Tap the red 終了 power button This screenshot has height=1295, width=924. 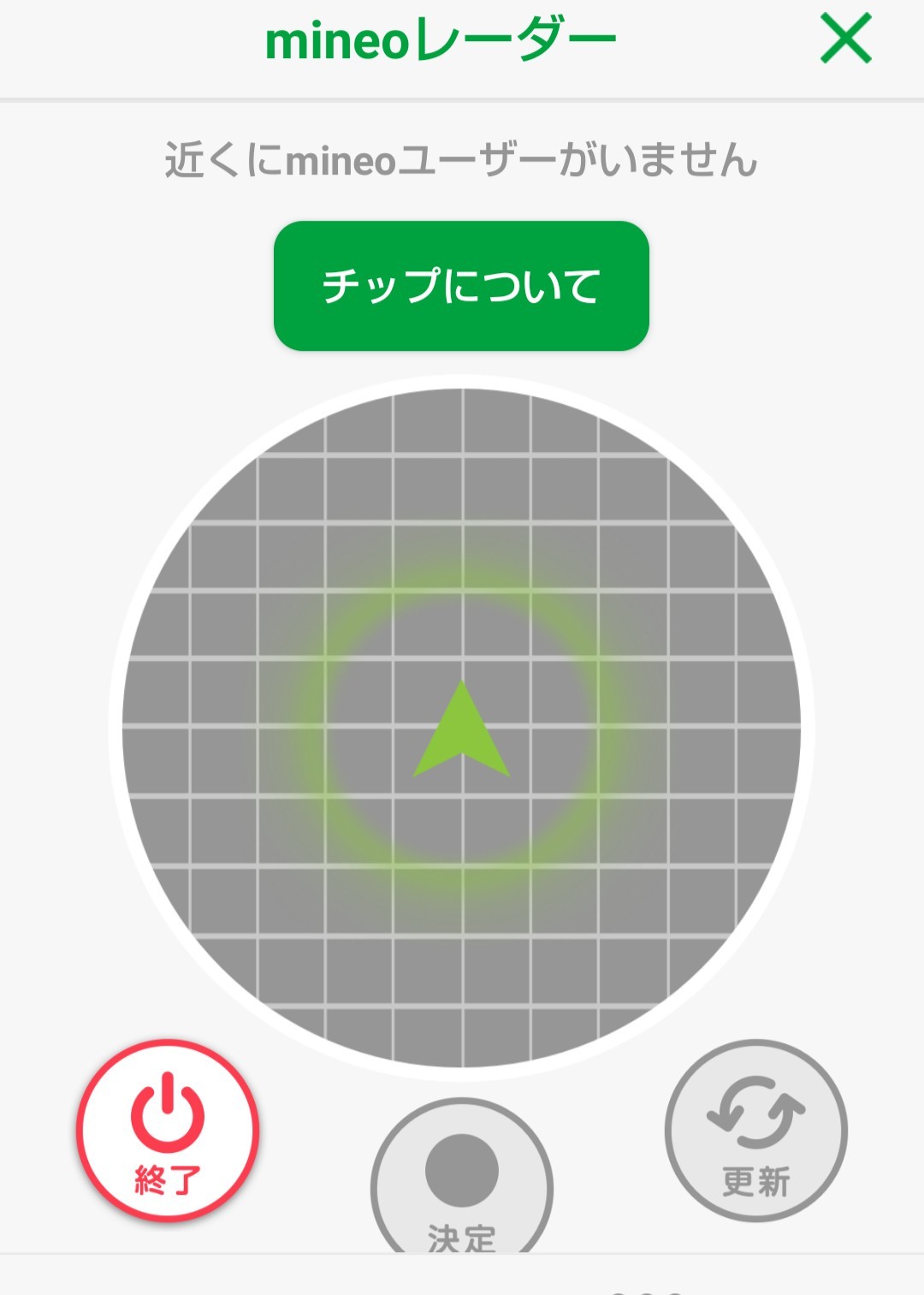[x=168, y=1130]
